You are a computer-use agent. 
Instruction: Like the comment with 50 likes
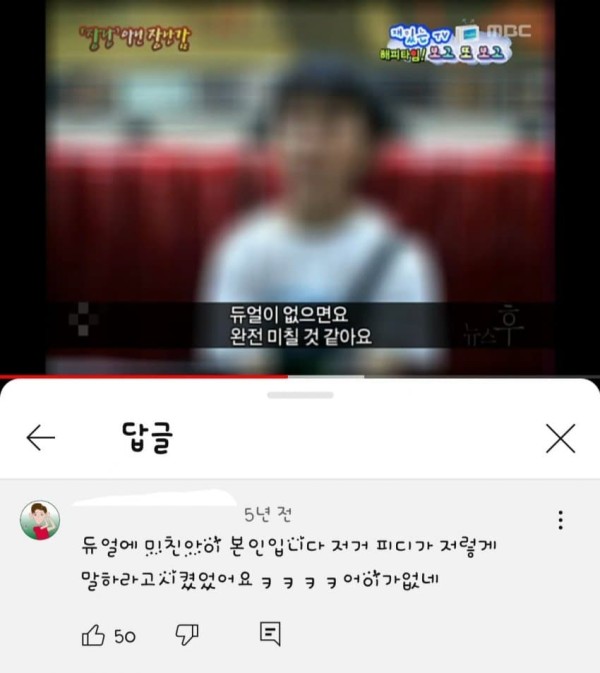click(x=93, y=634)
